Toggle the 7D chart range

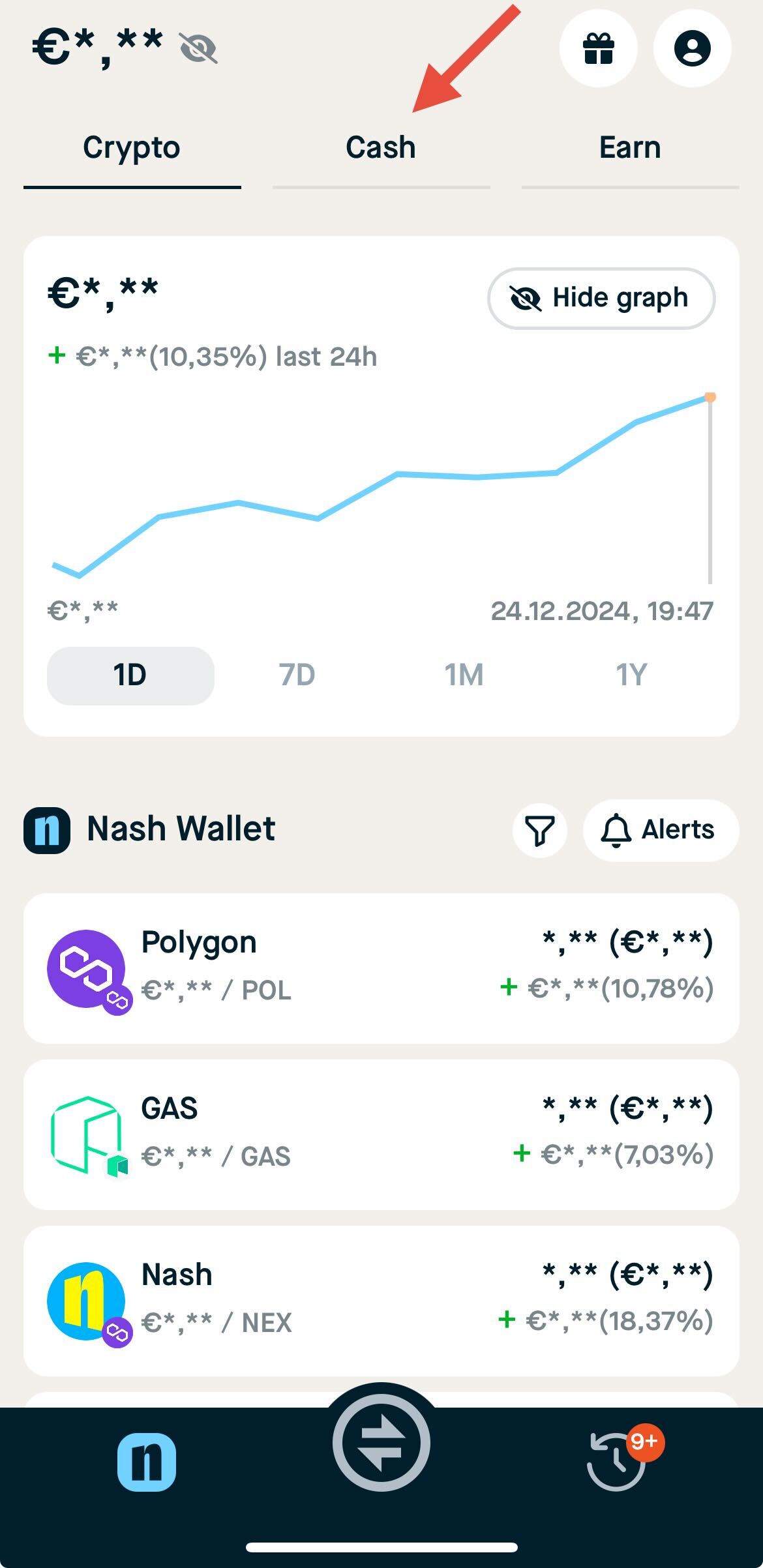297,675
